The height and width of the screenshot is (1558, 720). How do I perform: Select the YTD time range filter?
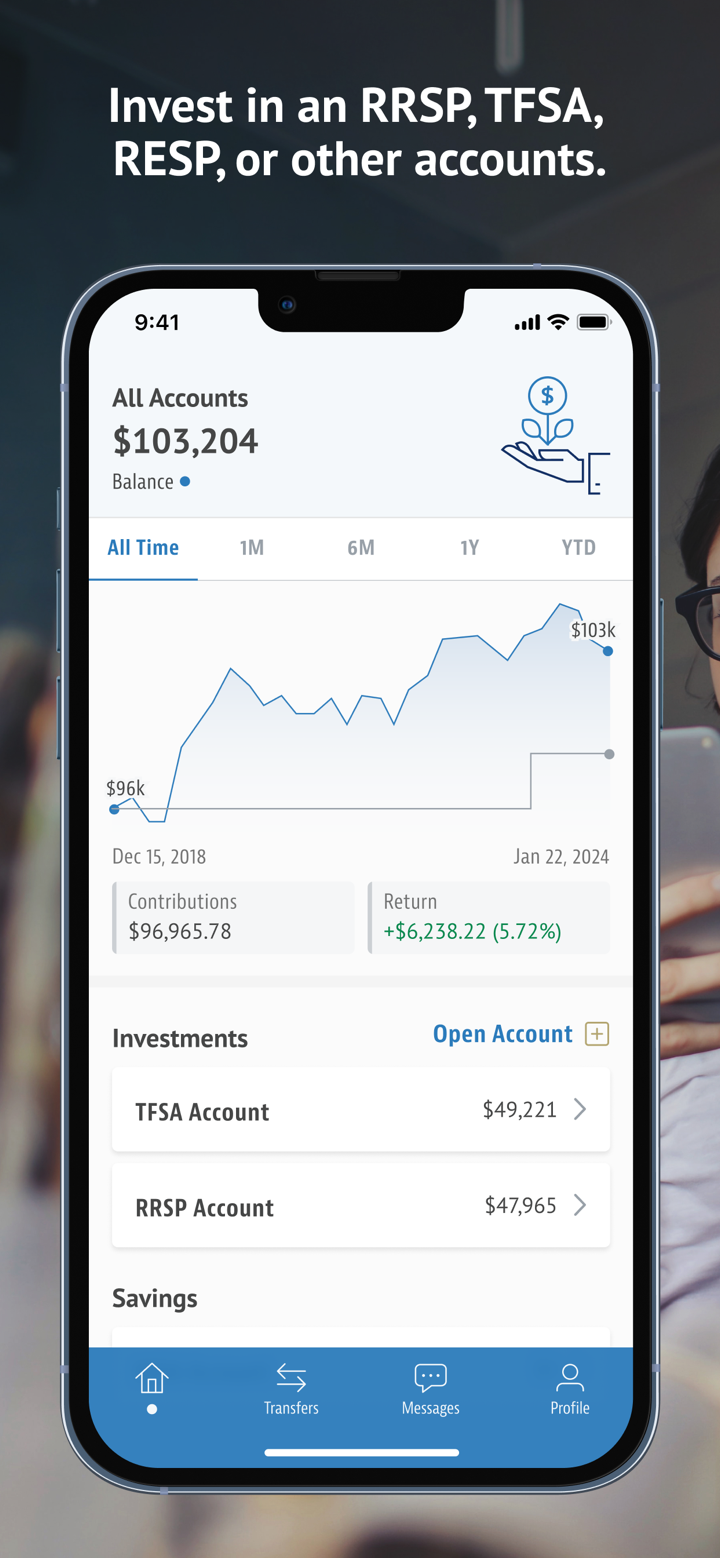(x=578, y=548)
